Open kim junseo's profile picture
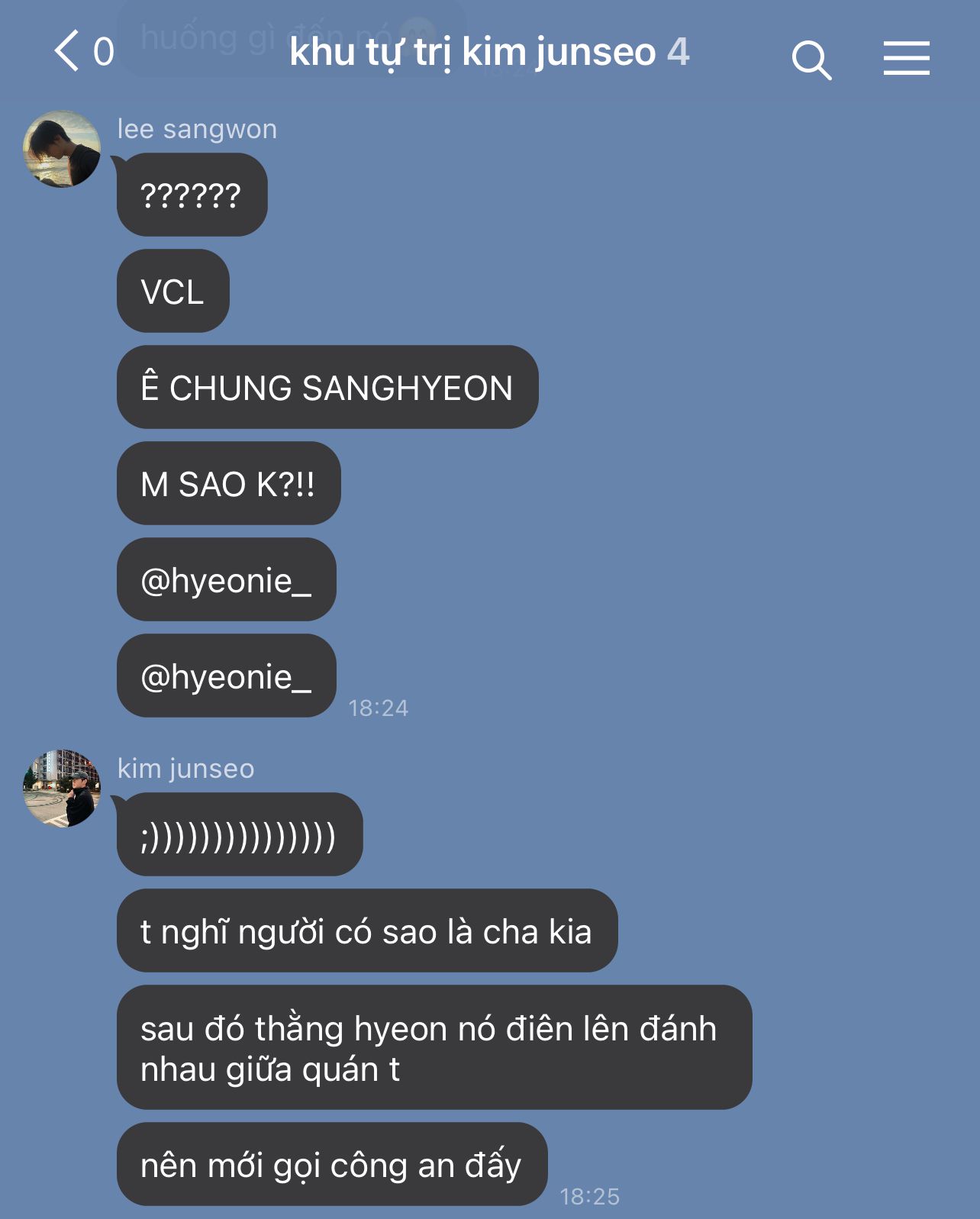980x1219 pixels. pos(62,788)
